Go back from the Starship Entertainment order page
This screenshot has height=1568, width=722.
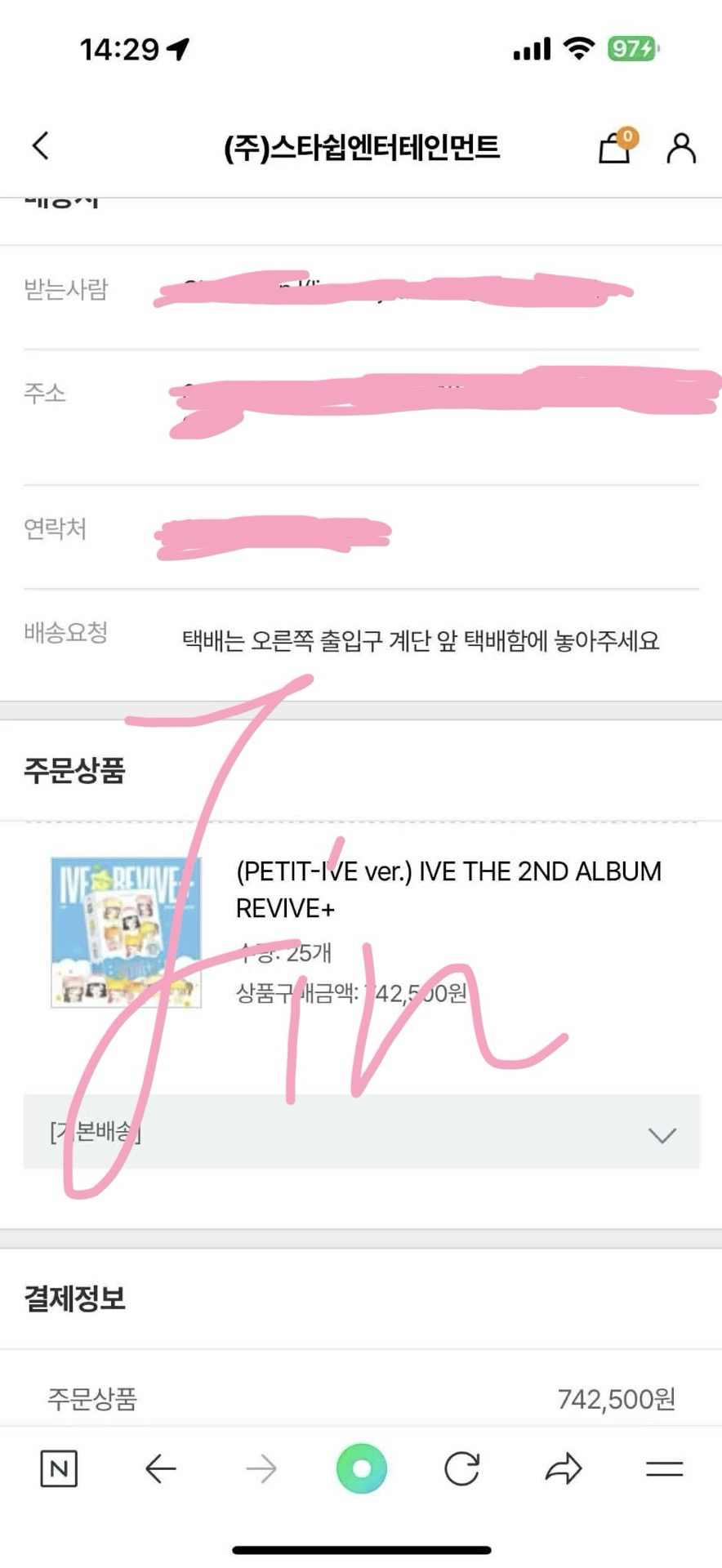[41, 146]
